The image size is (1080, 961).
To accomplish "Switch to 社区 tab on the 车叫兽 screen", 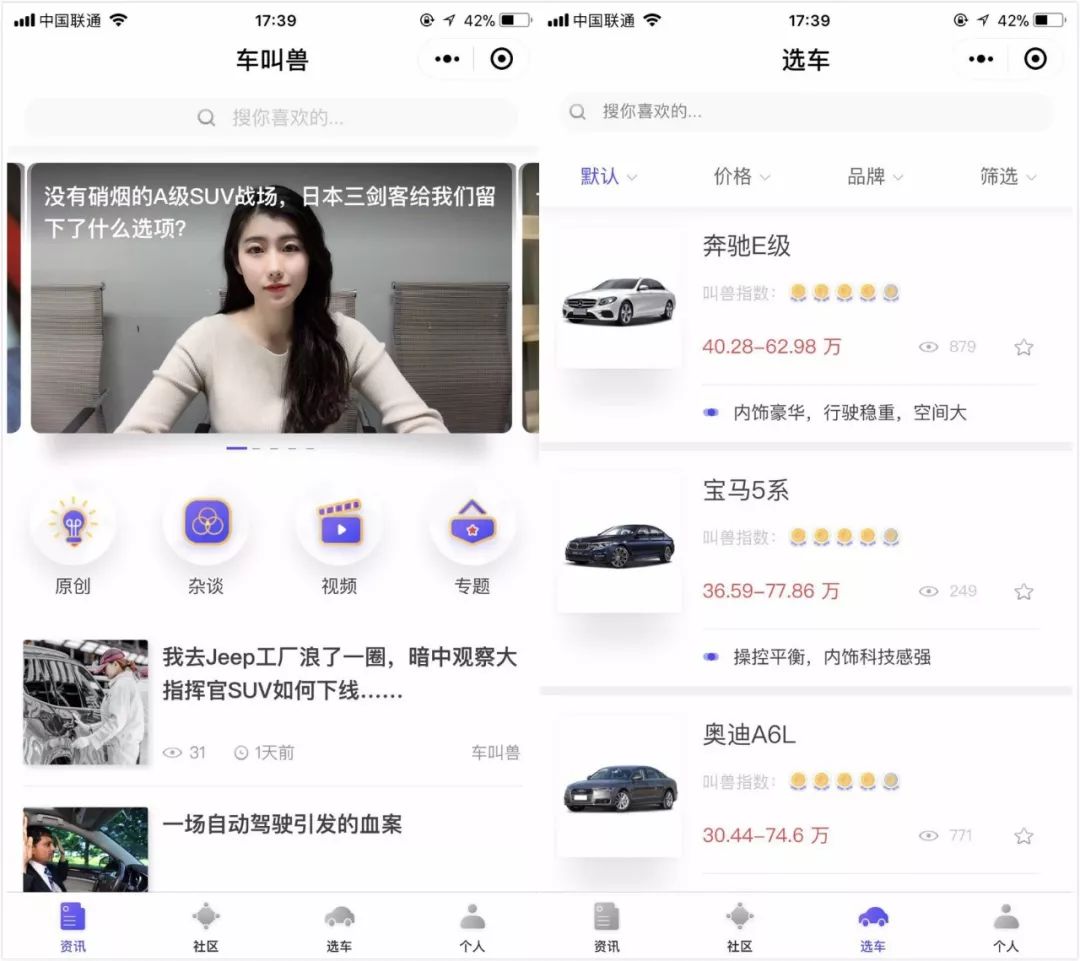I will pyautogui.click(x=206, y=927).
